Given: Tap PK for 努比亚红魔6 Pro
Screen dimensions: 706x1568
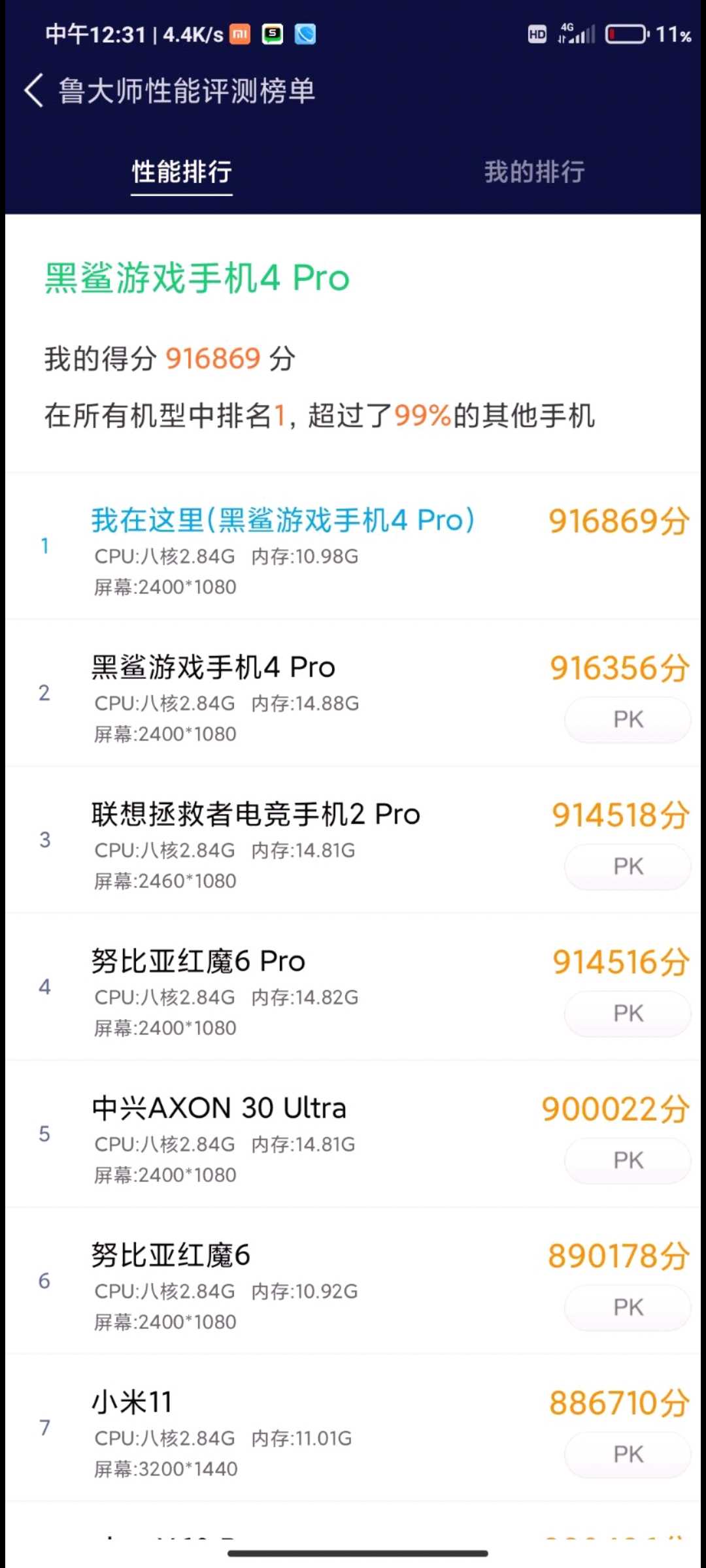Looking at the screenshot, I should [628, 1013].
